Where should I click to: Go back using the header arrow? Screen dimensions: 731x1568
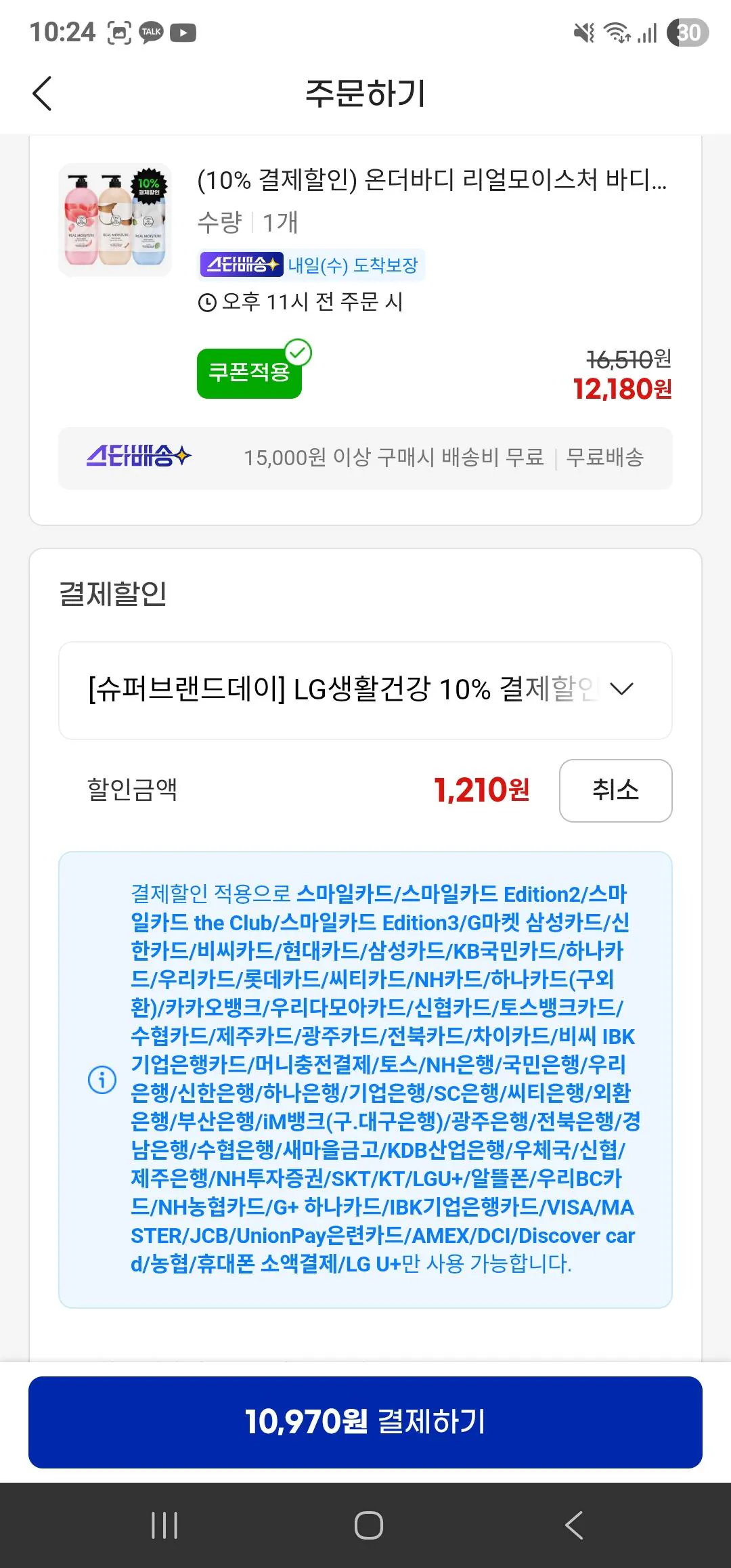[42, 93]
